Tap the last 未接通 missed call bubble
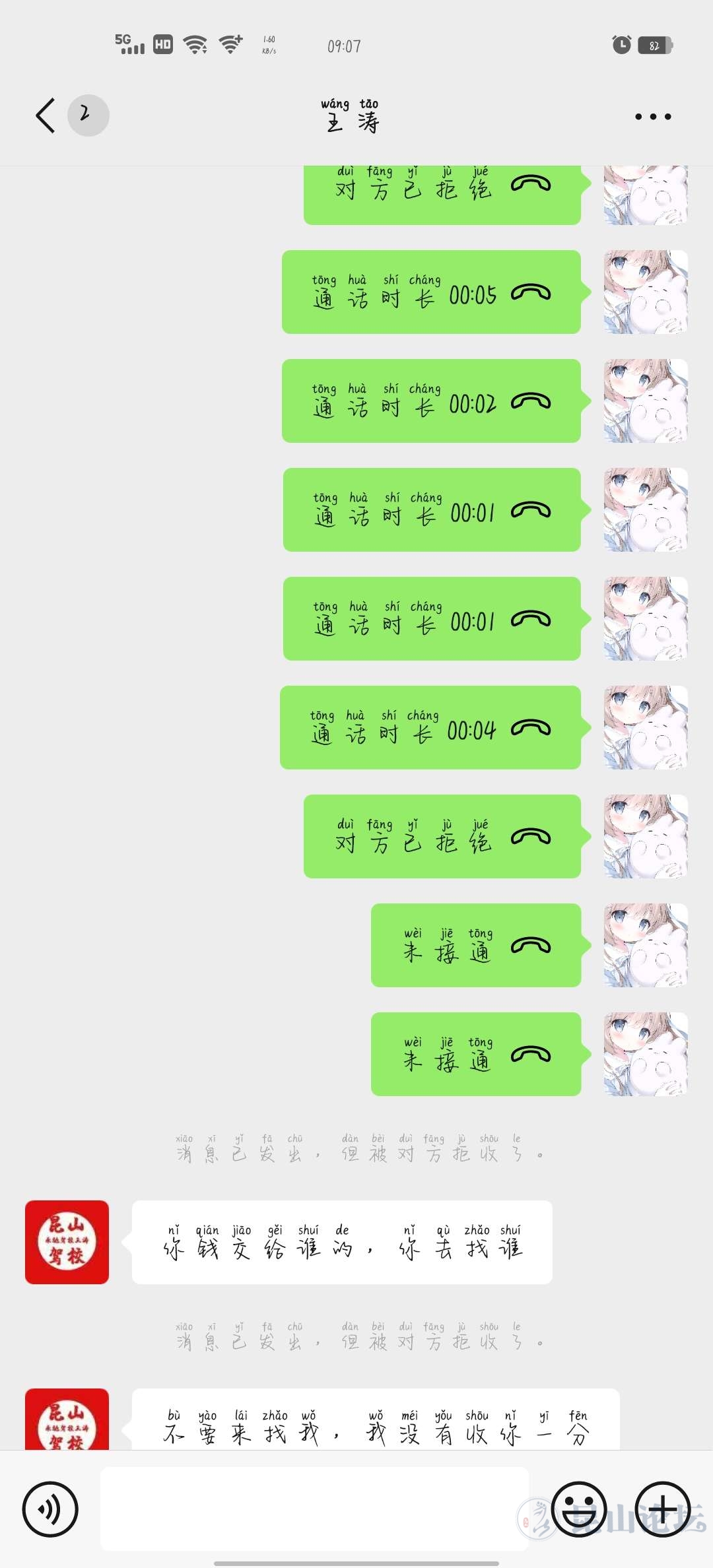Viewport: 713px width, 1568px height. [x=475, y=1055]
